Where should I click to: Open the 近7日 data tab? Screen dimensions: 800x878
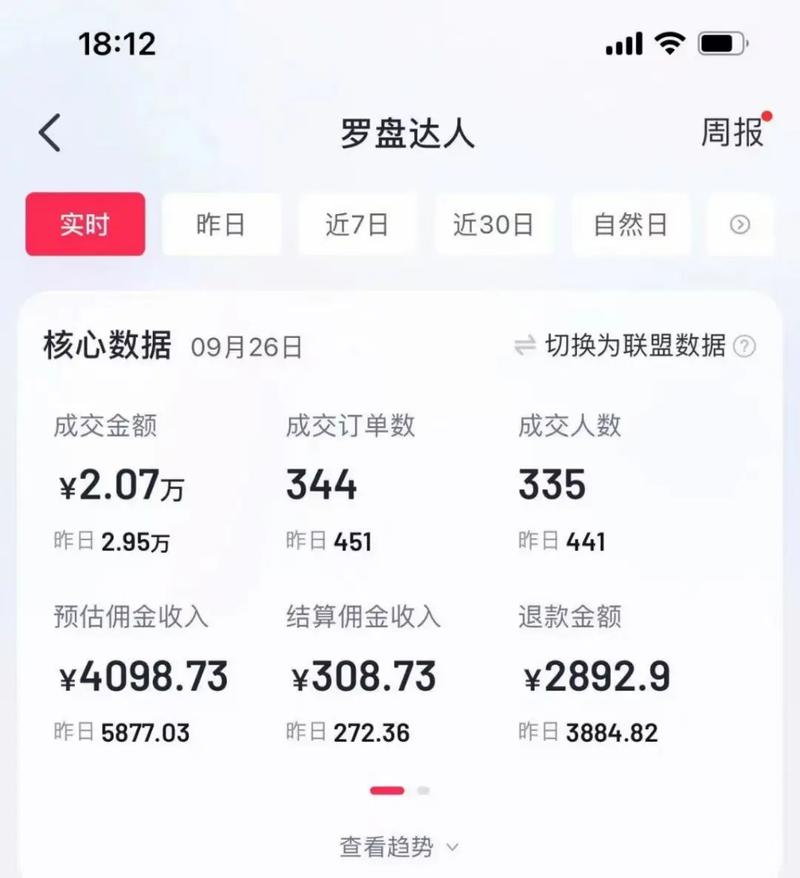pos(357,225)
